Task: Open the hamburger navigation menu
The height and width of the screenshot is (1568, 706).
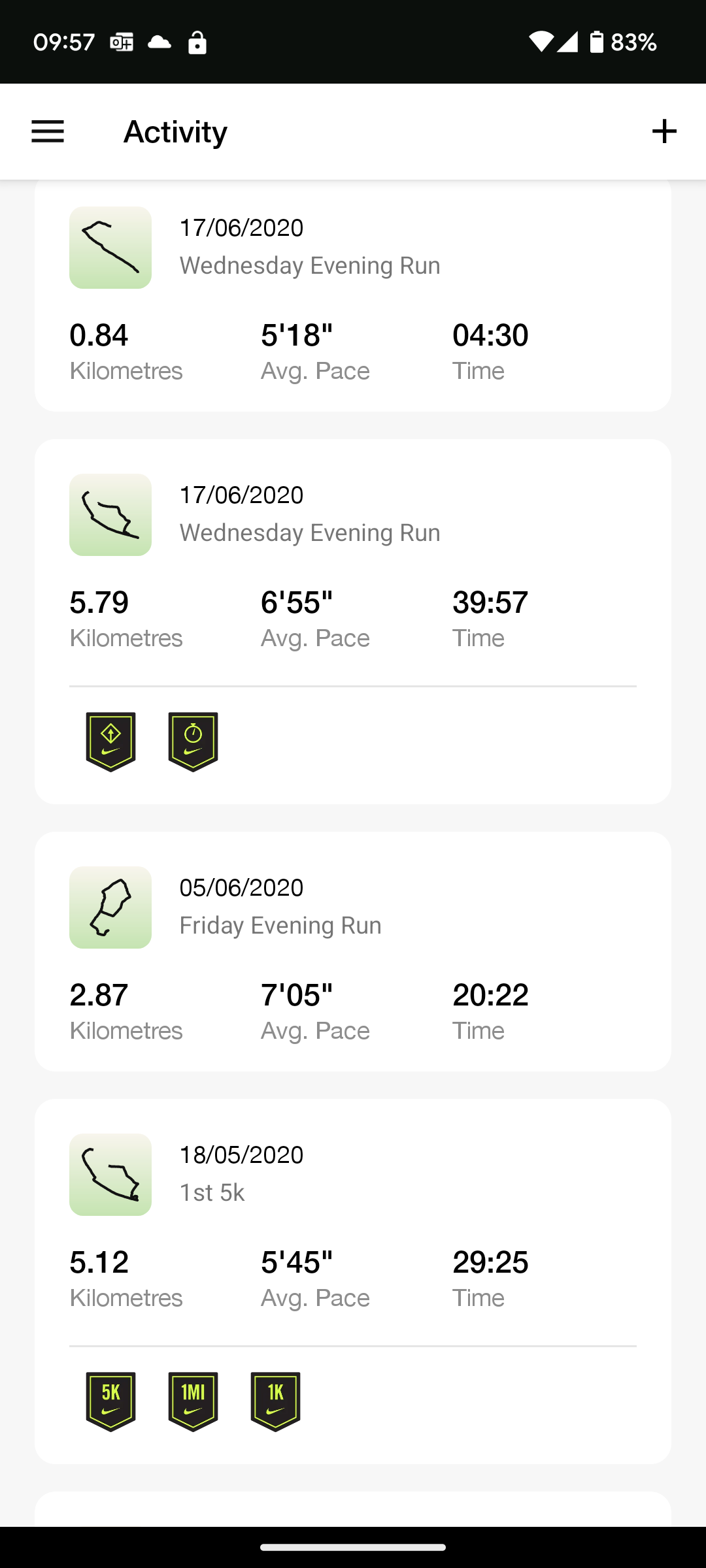Action: (48, 131)
